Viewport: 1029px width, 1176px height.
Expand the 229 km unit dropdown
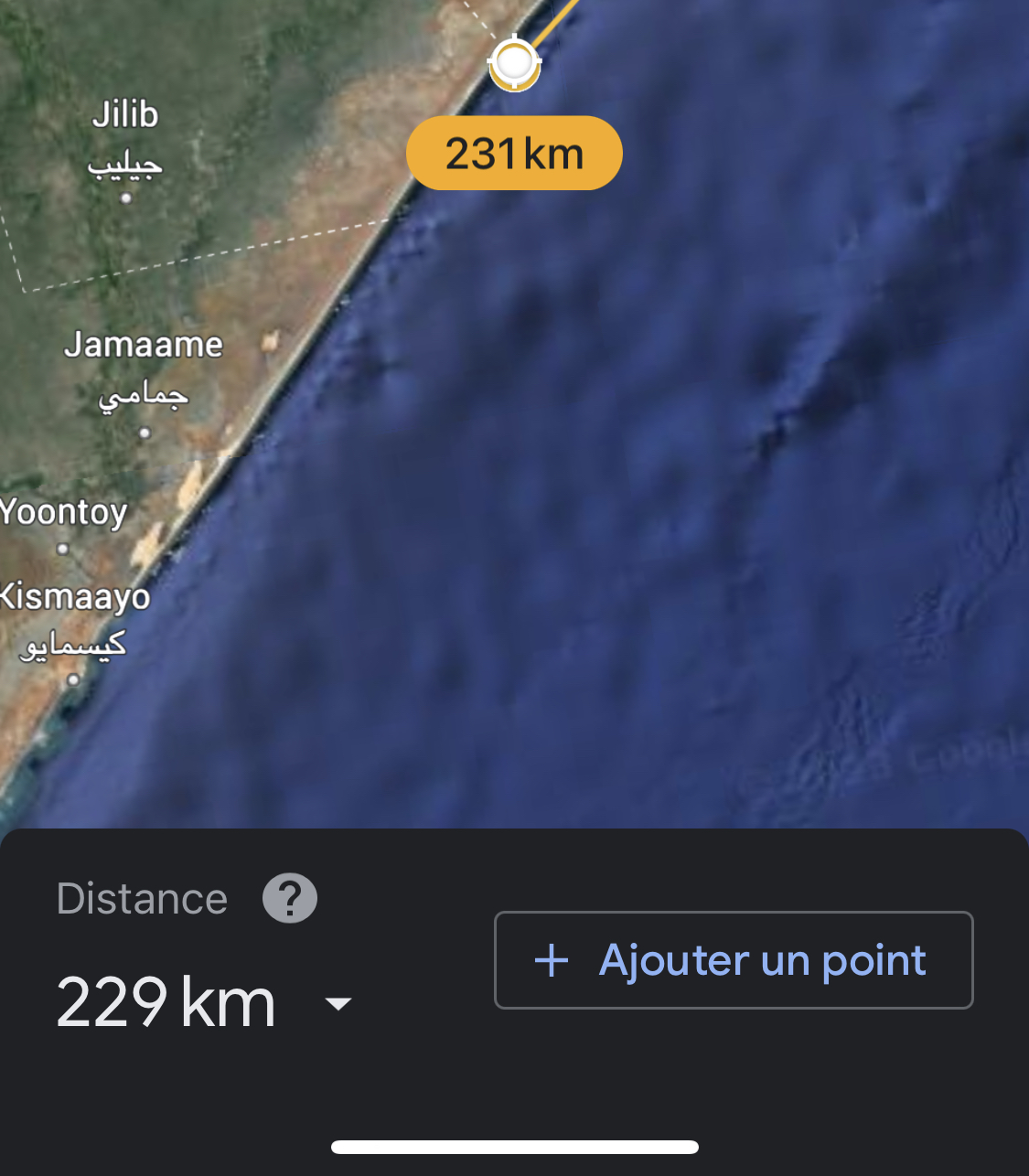point(338,1003)
